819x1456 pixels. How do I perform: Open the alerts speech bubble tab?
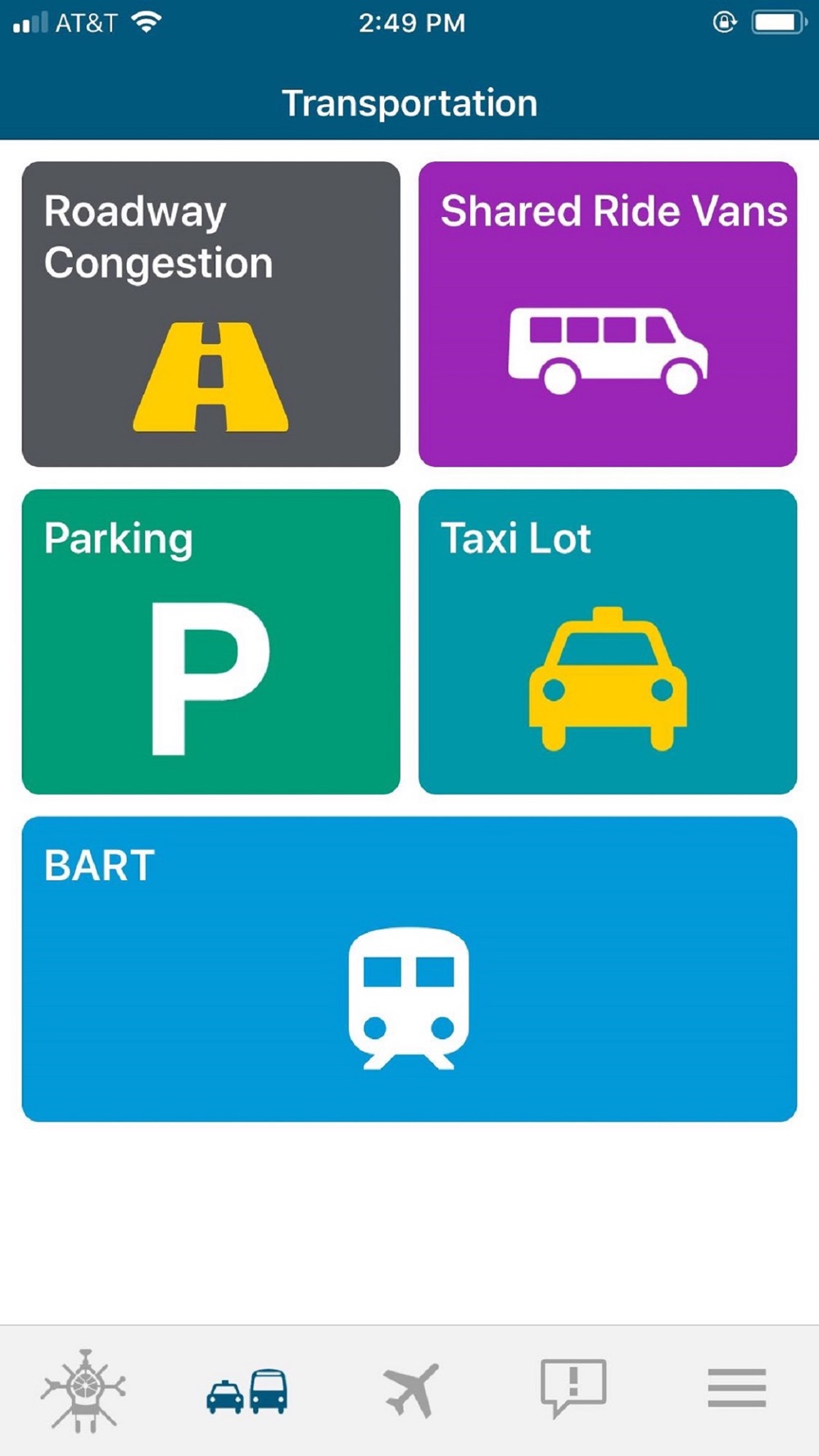pos(573,1388)
